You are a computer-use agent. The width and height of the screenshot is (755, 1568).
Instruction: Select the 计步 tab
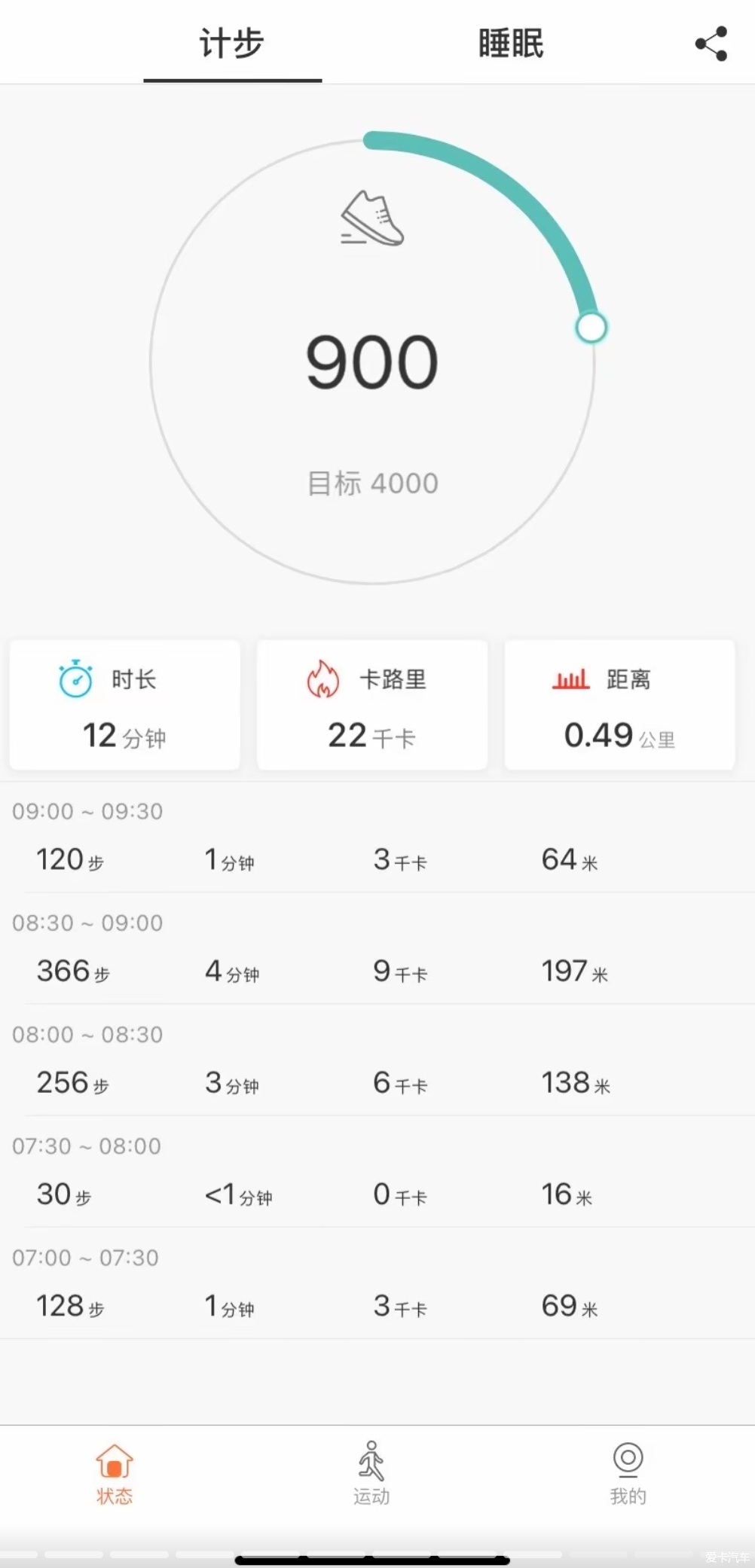coord(232,43)
